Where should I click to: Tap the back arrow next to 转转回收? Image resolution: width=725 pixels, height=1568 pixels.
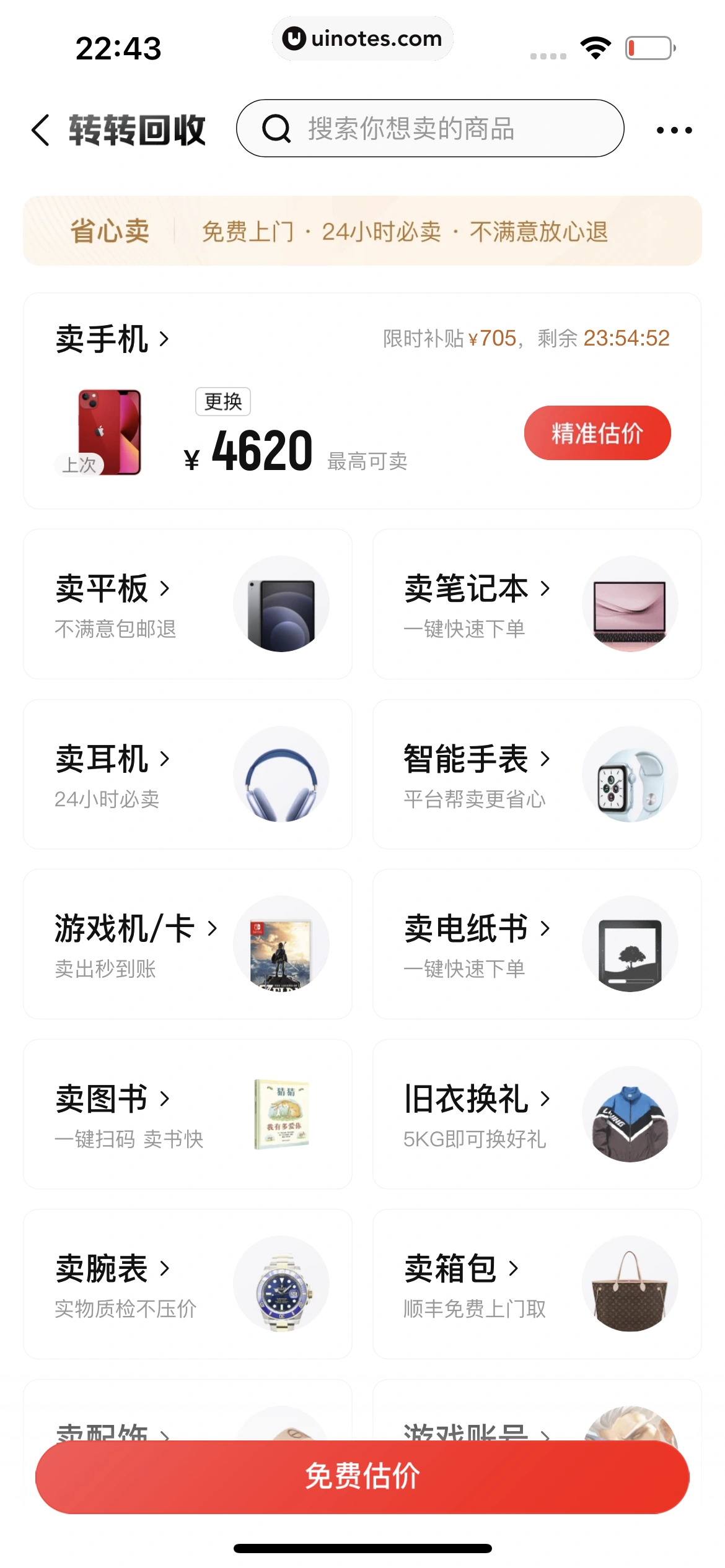(x=40, y=130)
